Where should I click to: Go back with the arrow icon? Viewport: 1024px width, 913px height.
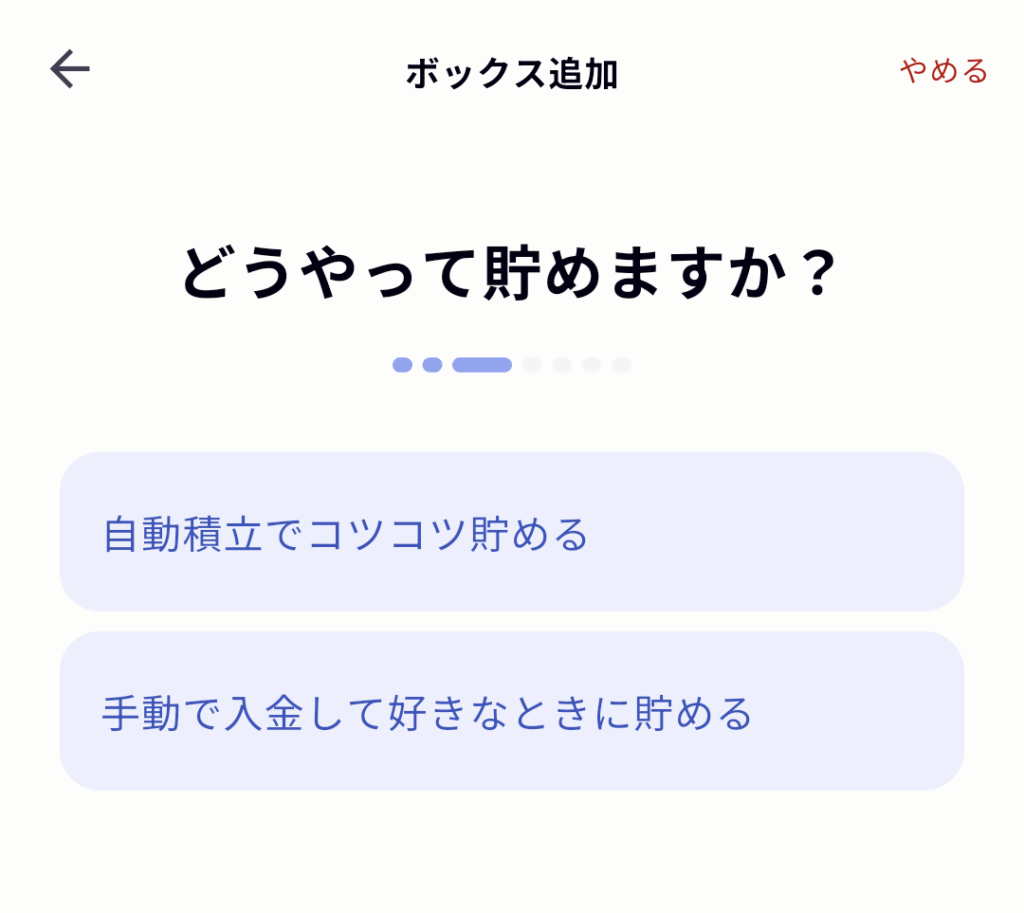coord(70,71)
